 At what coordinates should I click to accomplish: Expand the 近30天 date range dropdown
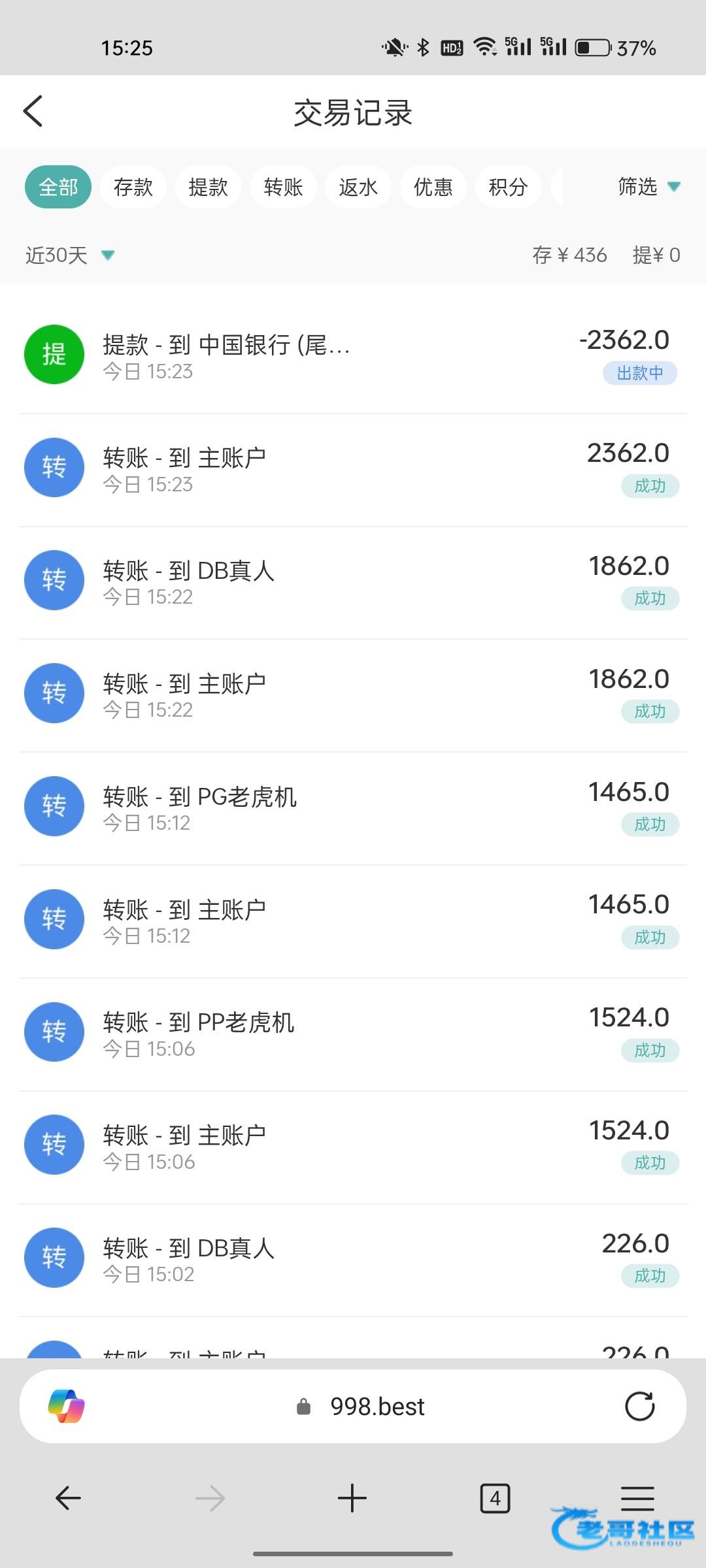click(x=70, y=255)
